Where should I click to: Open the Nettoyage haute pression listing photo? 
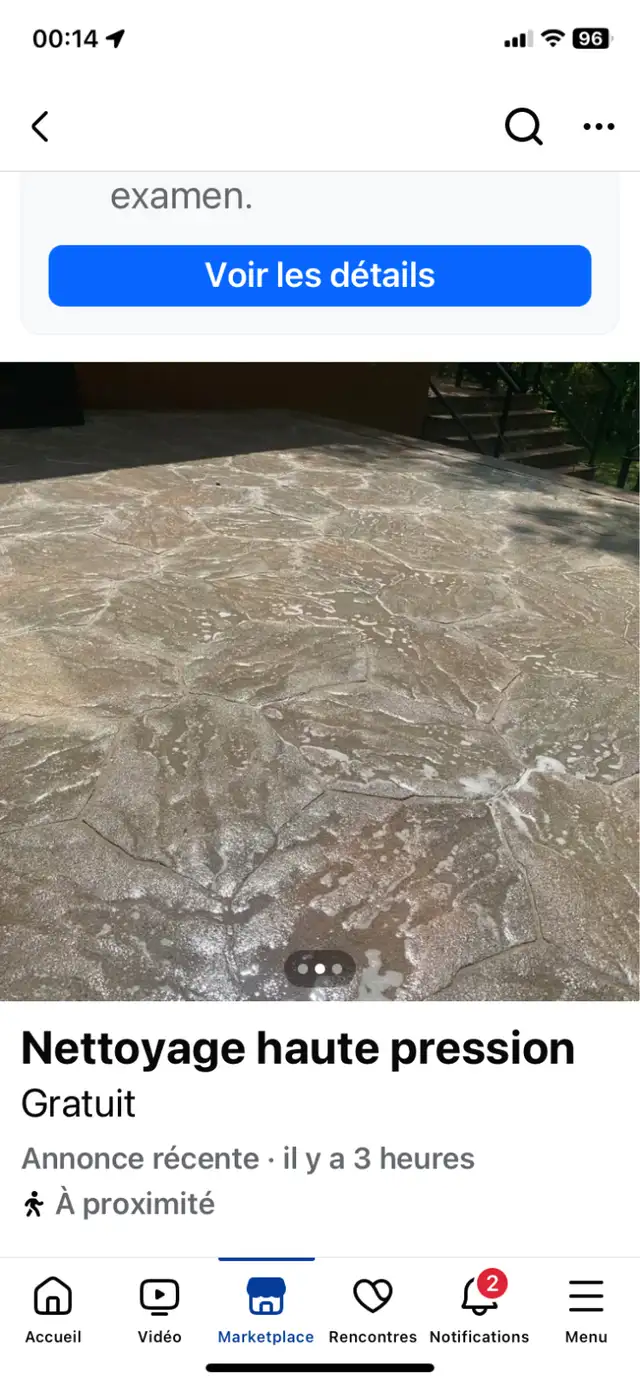click(x=320, y=681)
